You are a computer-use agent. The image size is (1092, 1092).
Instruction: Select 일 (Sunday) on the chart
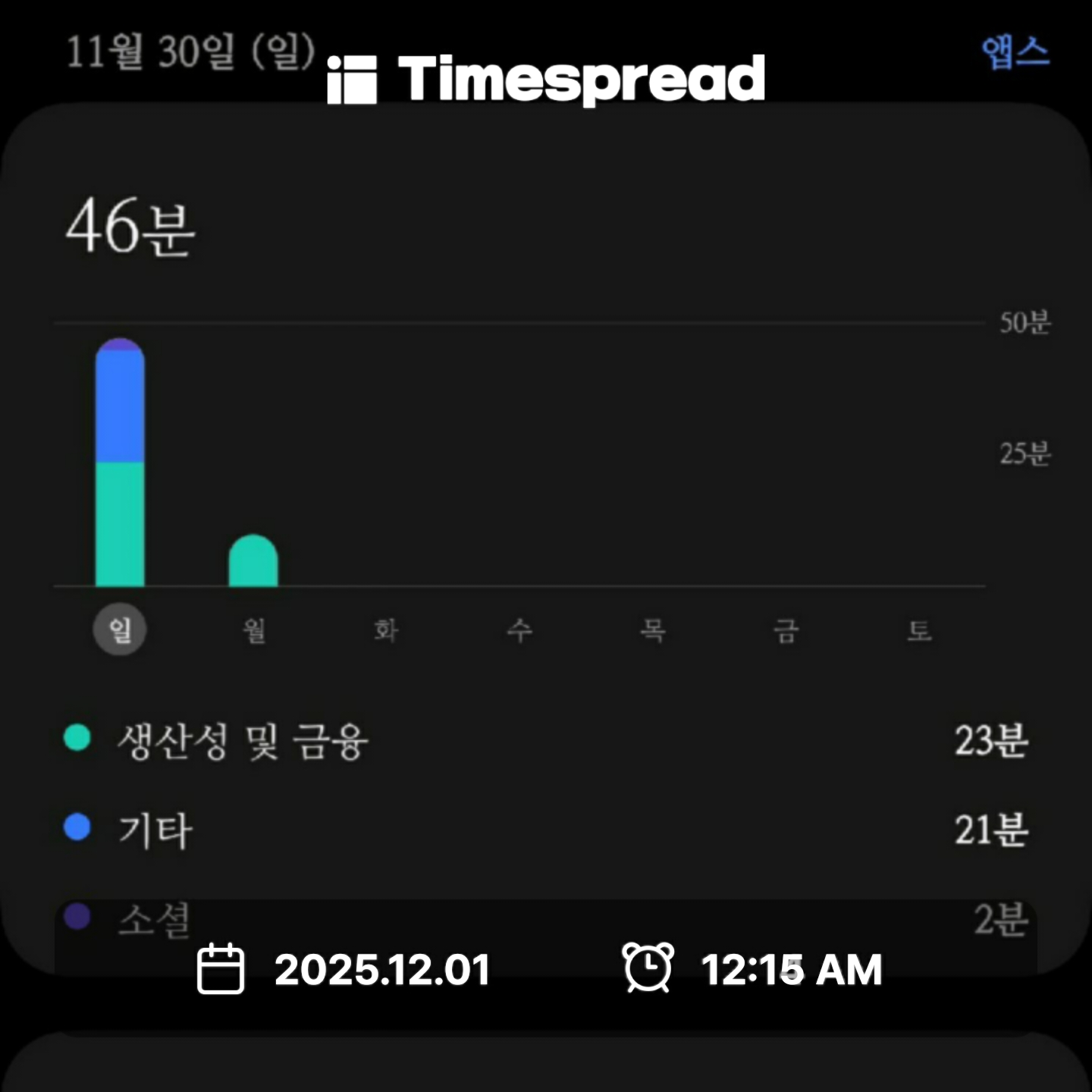(120, 629)
